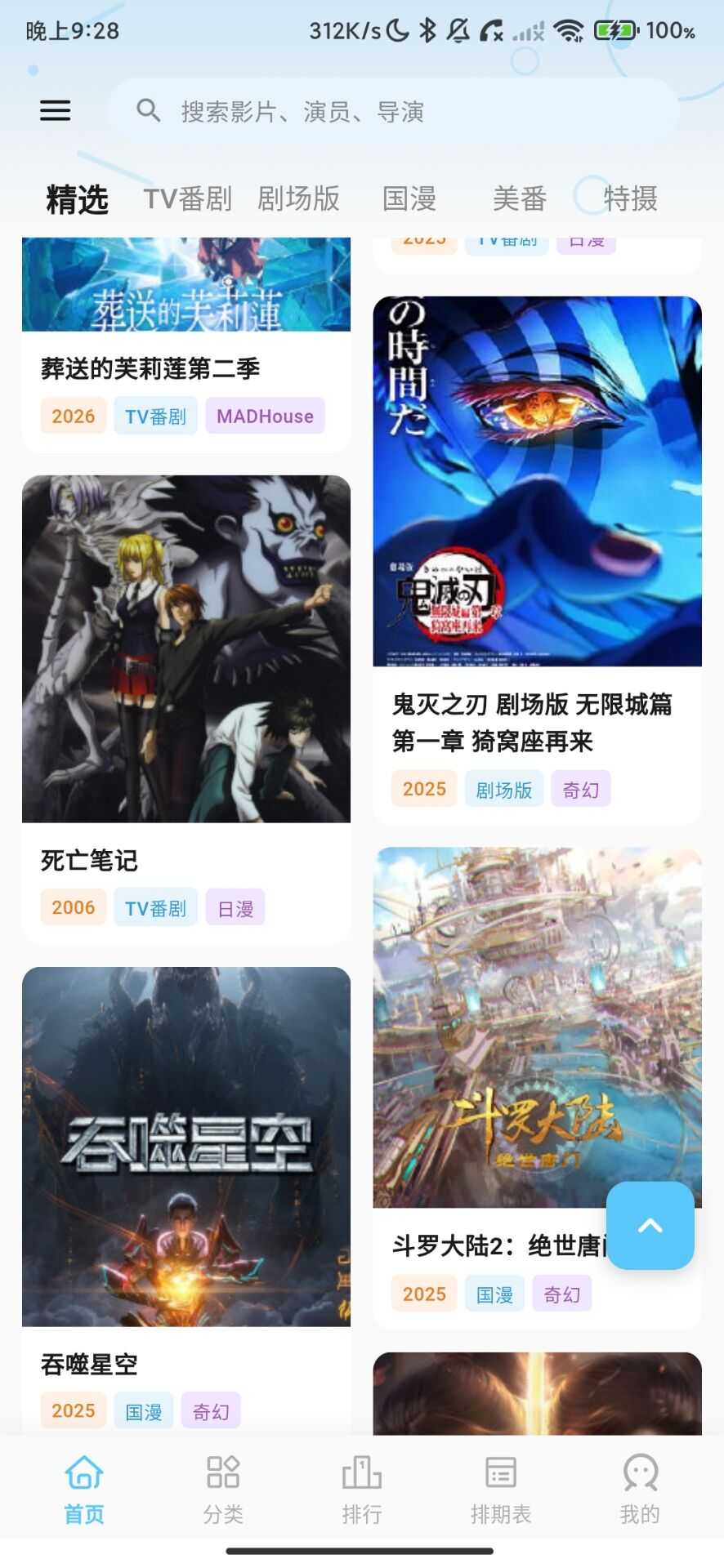The height and width of the screenshot is (1568, 724).
Task: Open the 鬼灭之刃 剧场版 无限城篇 card
Action: (x=537, y=560)
